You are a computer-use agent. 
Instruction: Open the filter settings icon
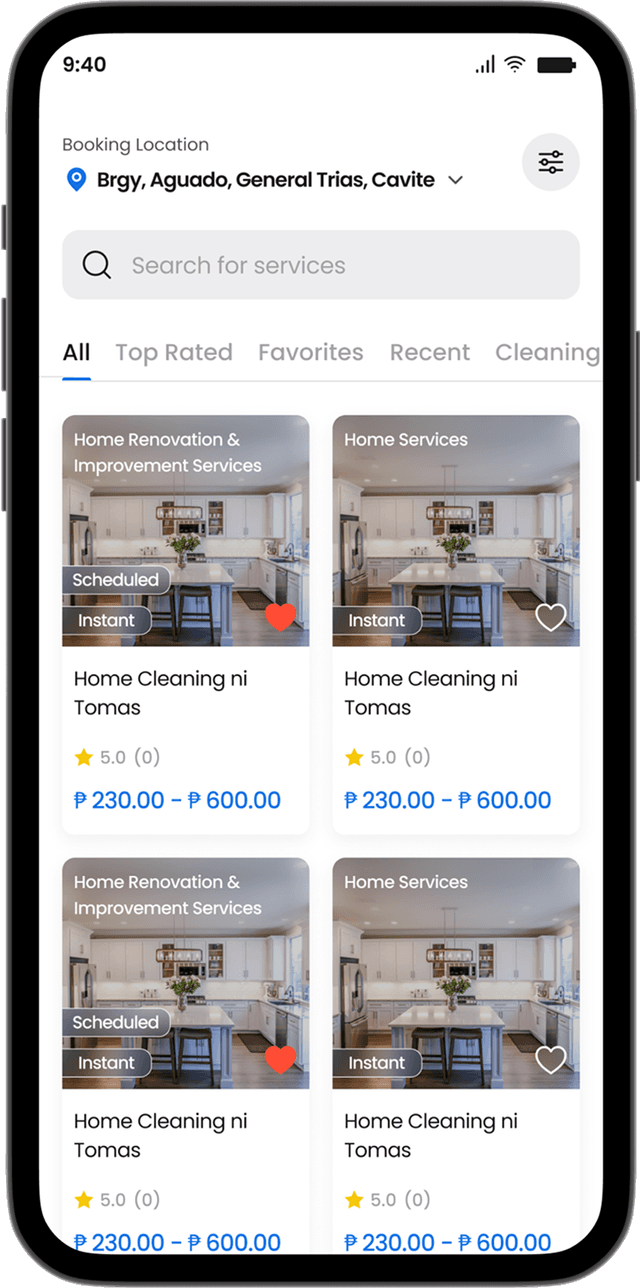[x=550, y=162]
